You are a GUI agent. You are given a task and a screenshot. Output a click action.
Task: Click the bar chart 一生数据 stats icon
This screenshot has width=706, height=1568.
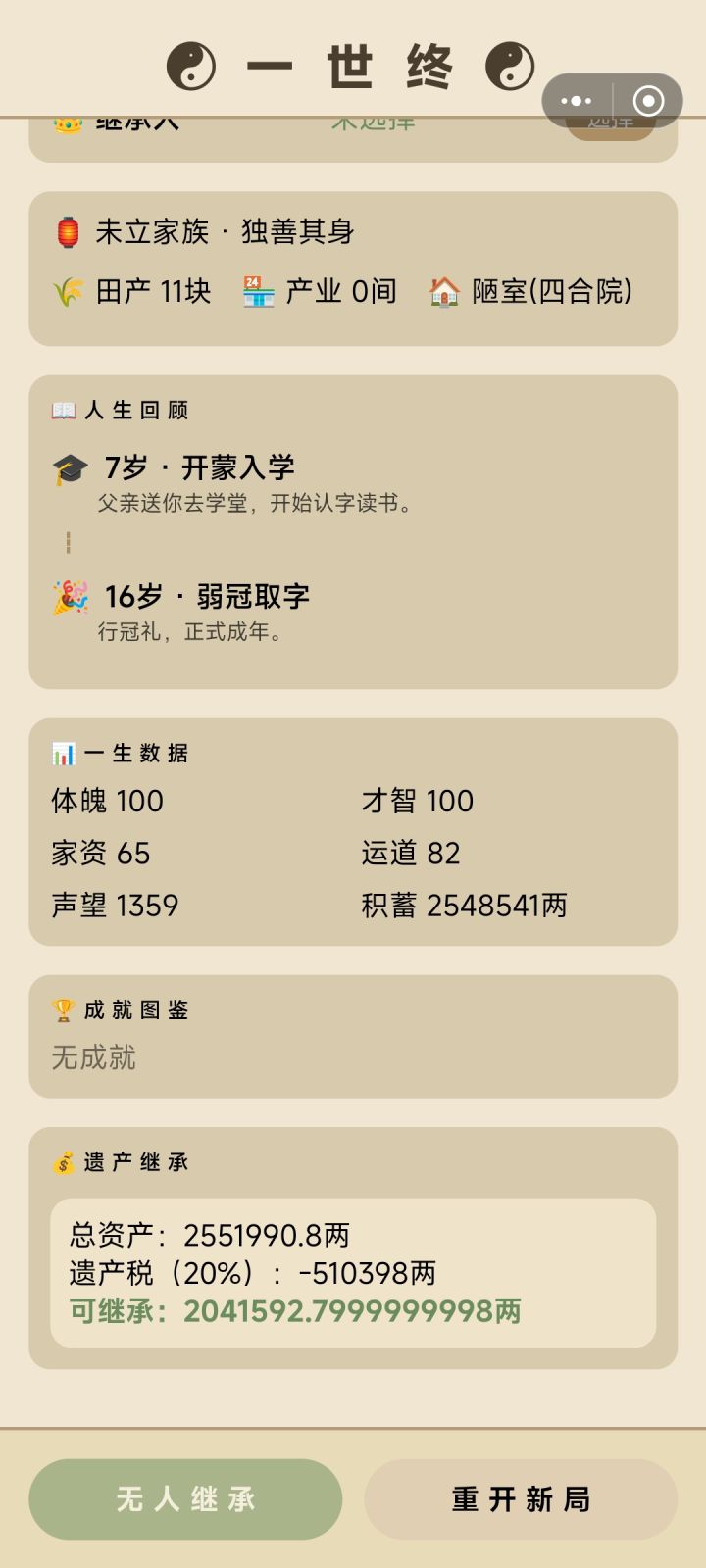click(x=64, y=752)
